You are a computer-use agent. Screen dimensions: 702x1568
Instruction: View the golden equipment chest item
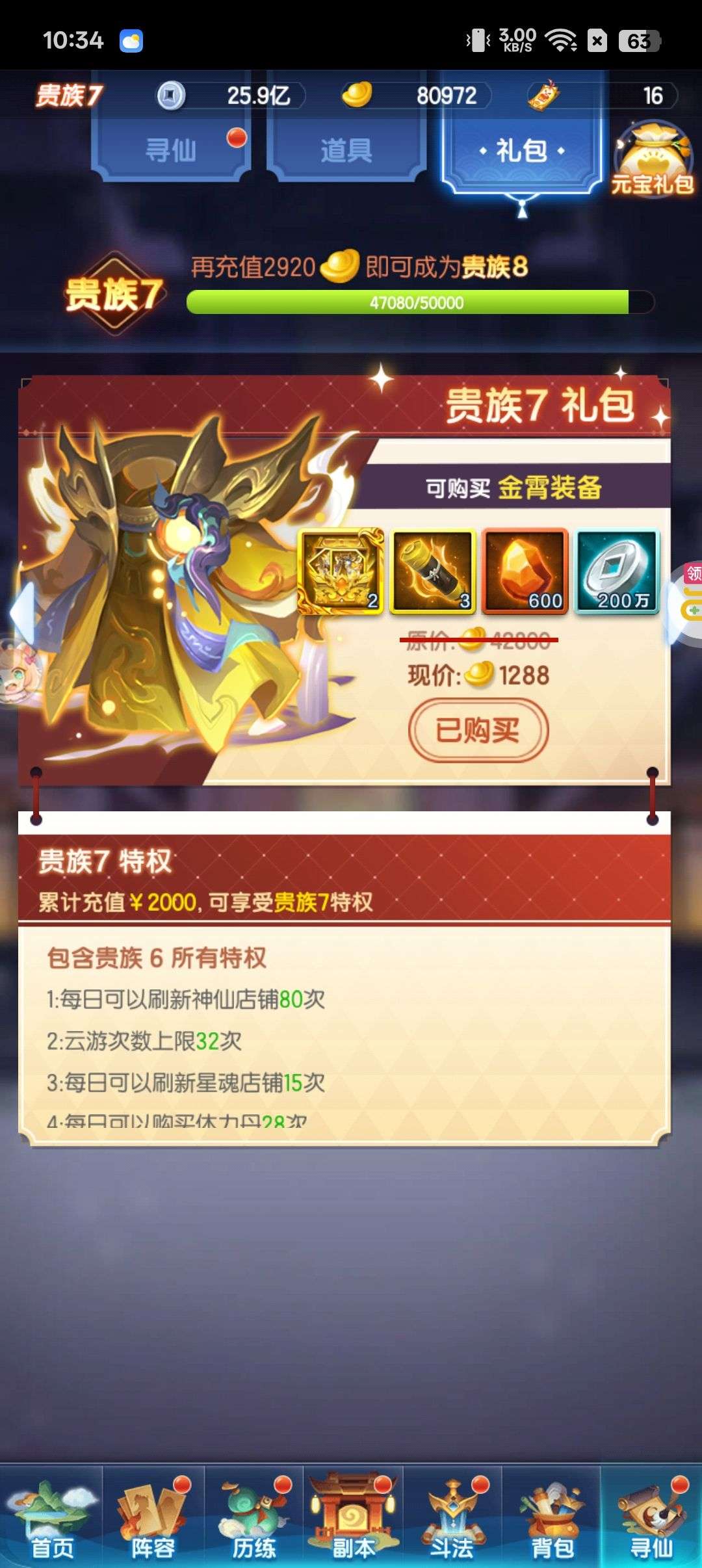(341, 571)
